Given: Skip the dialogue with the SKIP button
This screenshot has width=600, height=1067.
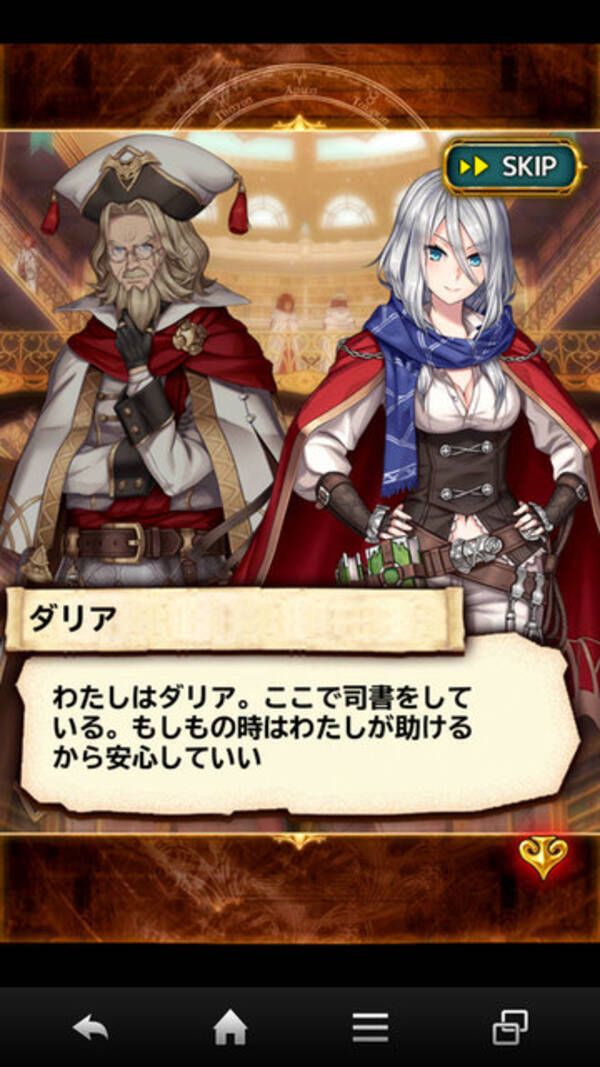Looking at the screenshot, I should tap(513, 166).
